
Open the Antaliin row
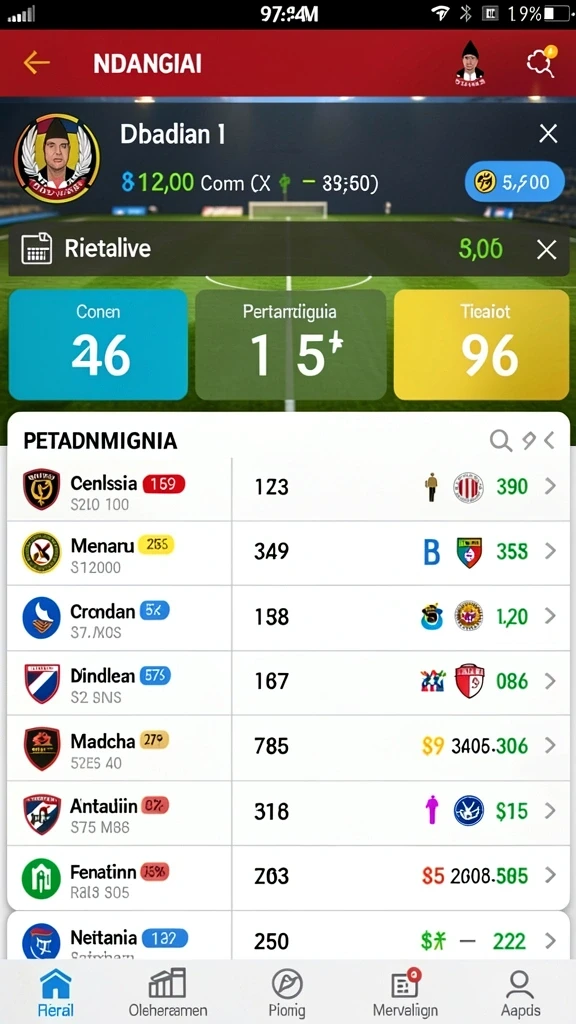(288, 812)
